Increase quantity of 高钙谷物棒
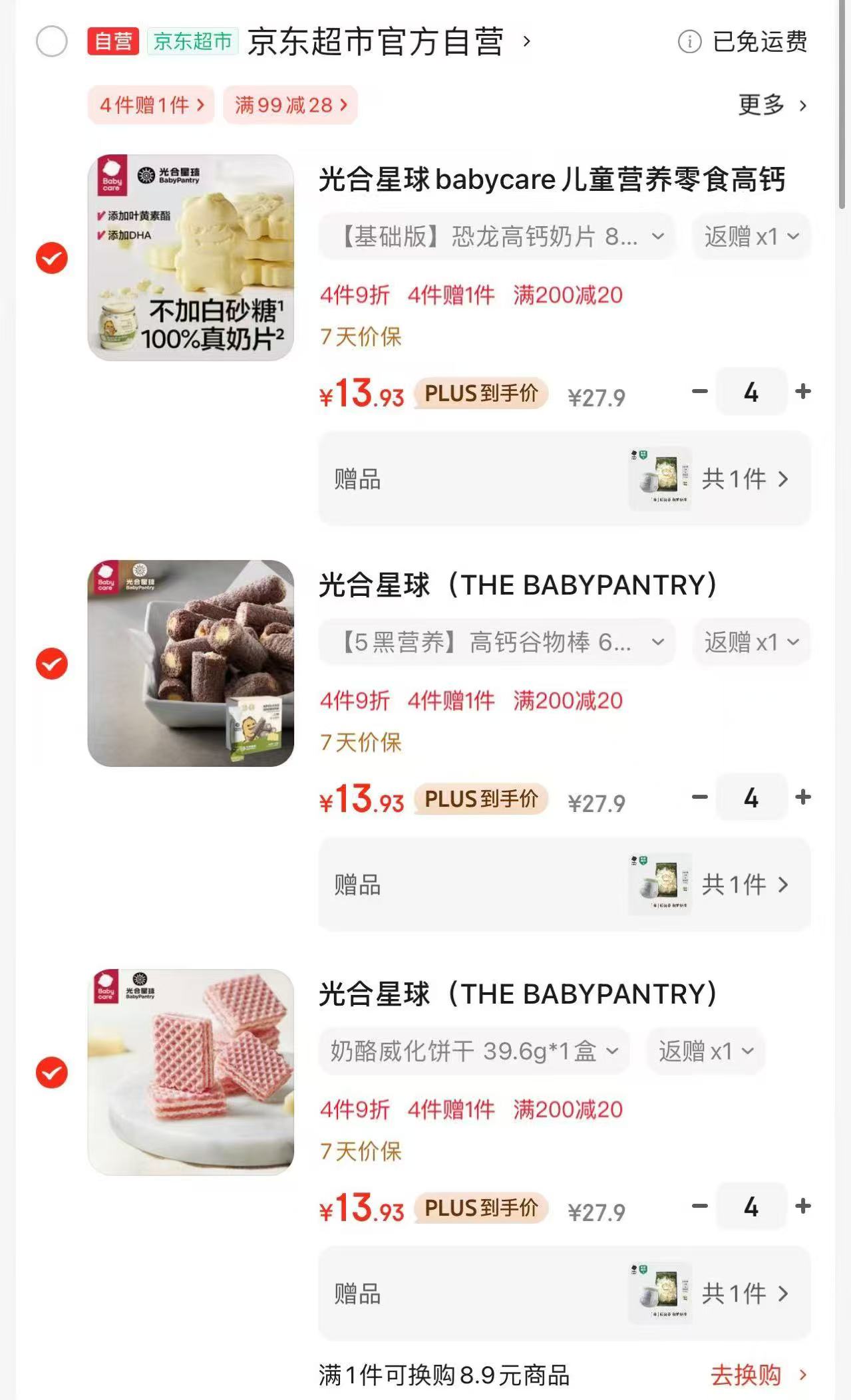 [803, 797]
